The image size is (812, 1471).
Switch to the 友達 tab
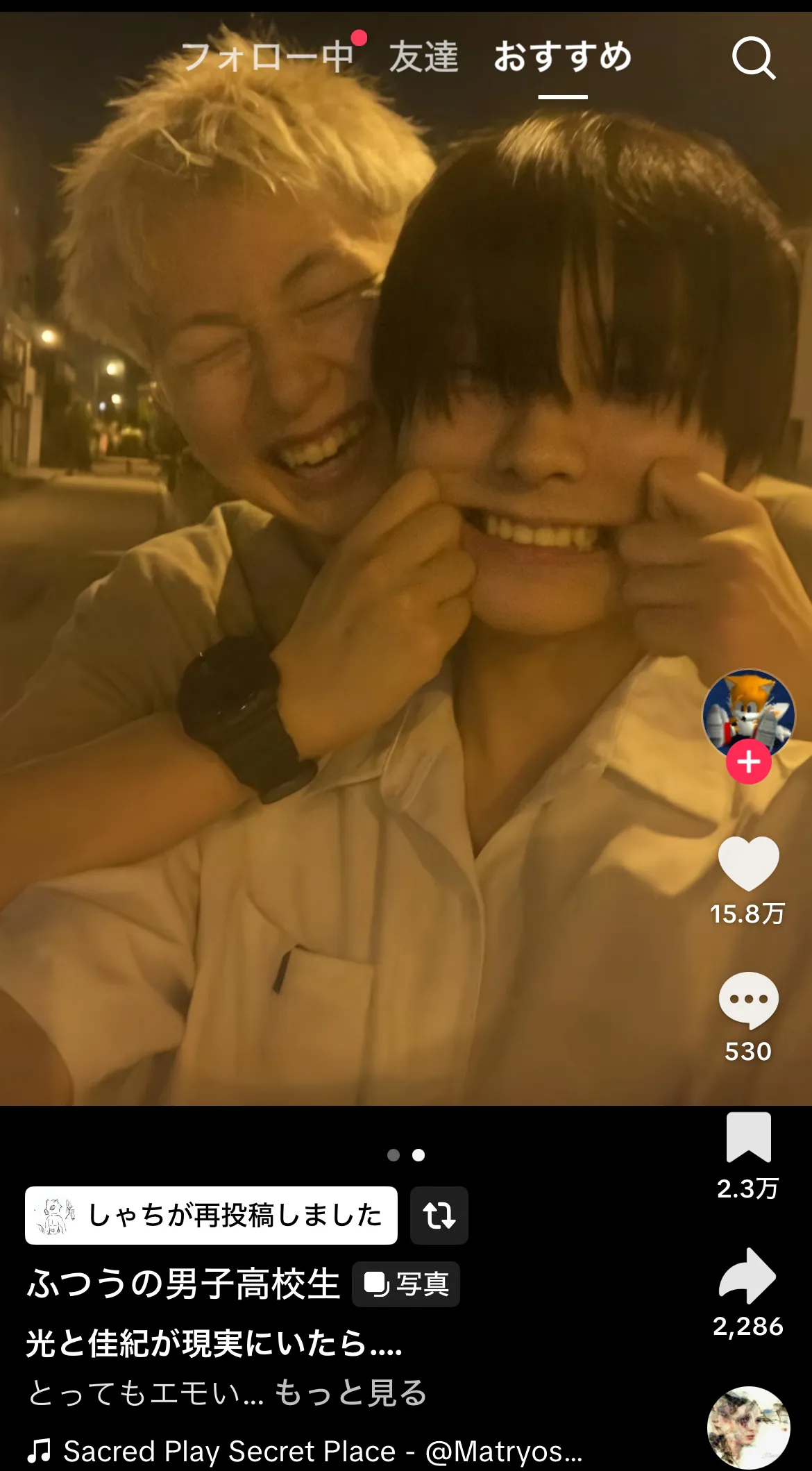pos(423,57)
